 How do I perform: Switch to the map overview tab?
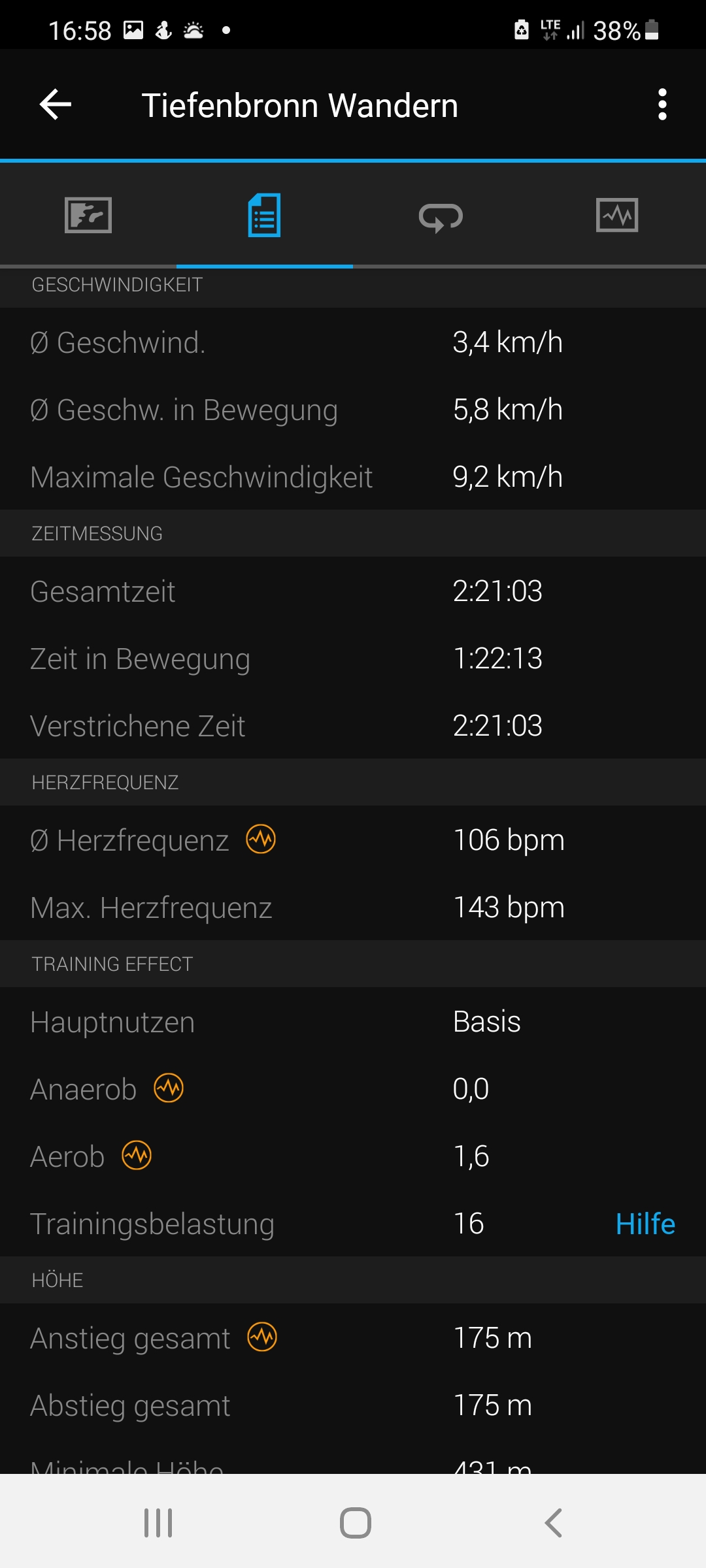88,215
